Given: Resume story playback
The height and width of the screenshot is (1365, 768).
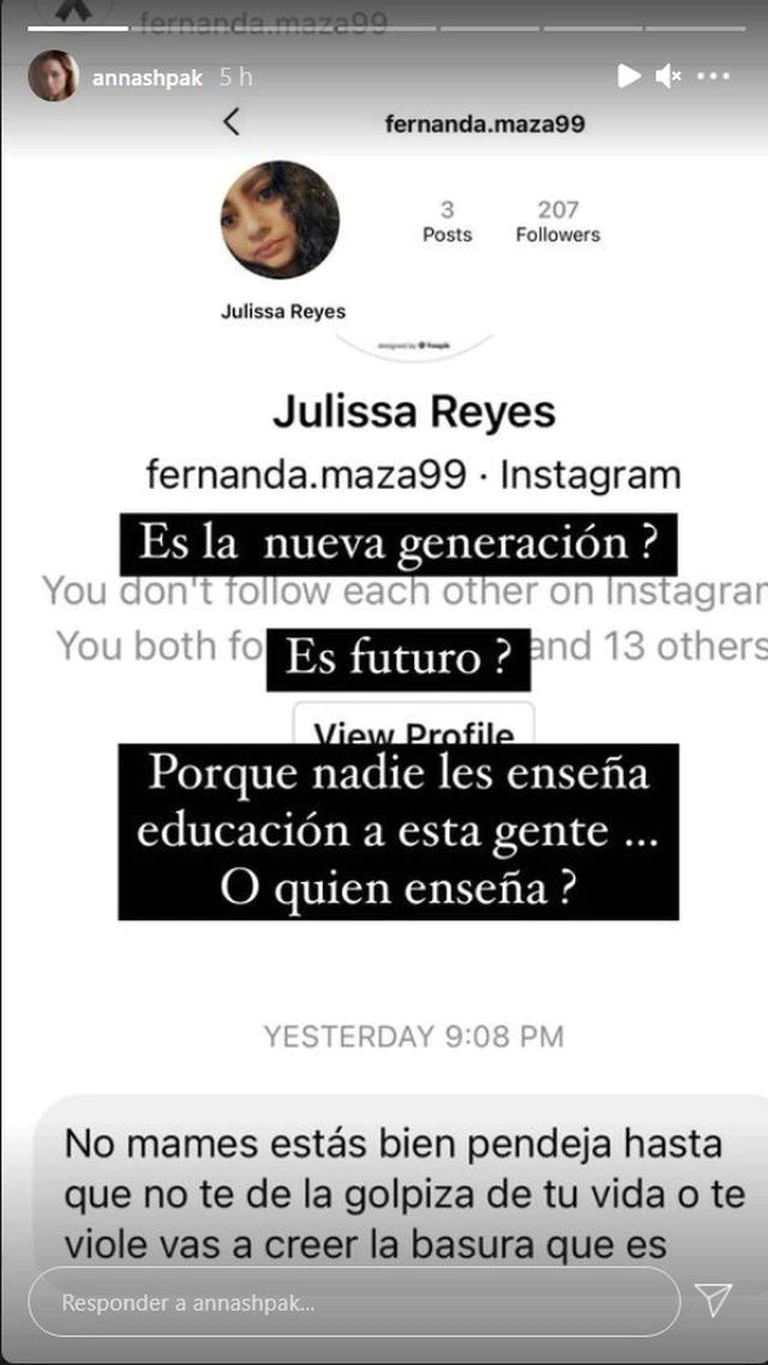Looking at the screenshot, I should click(628, 75).
